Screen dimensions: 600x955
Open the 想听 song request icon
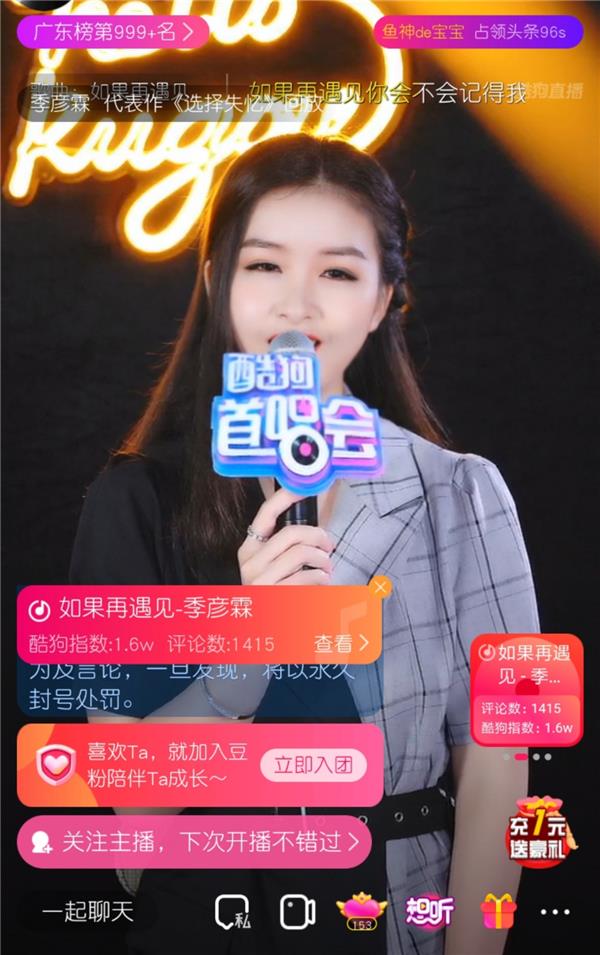coord(430,911)
